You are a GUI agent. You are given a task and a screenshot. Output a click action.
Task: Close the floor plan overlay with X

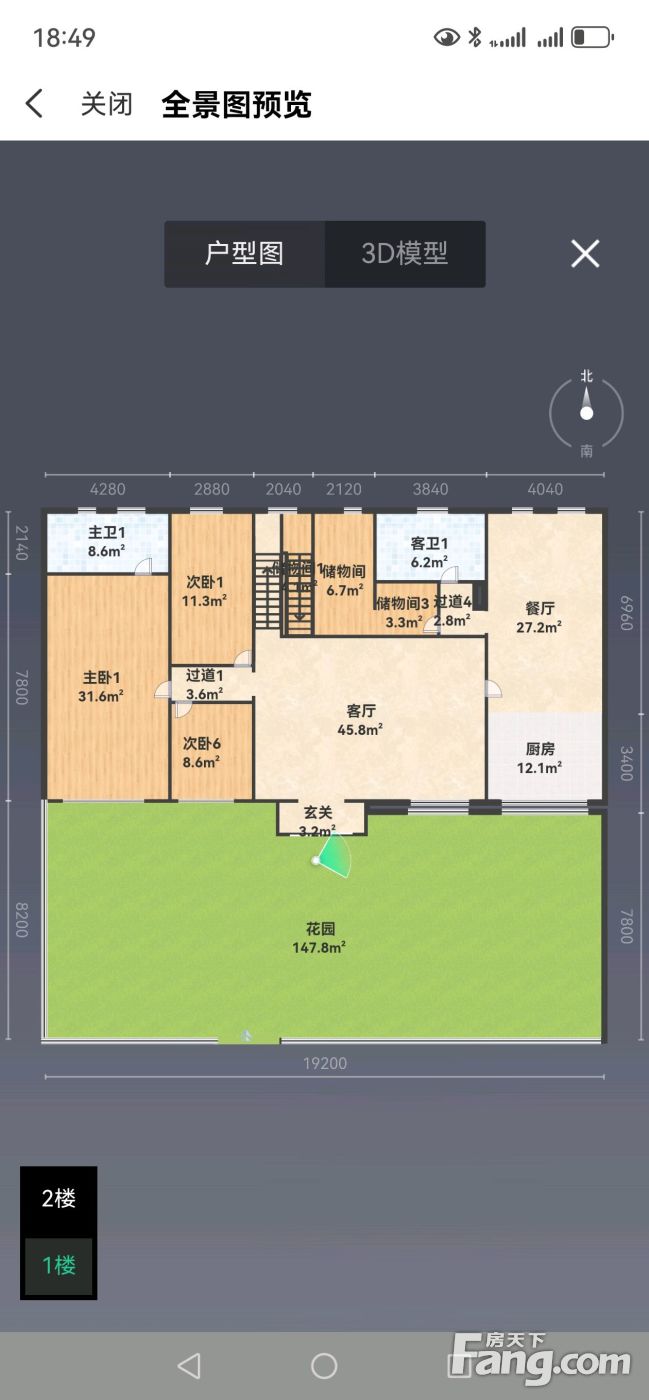point(585,254)
